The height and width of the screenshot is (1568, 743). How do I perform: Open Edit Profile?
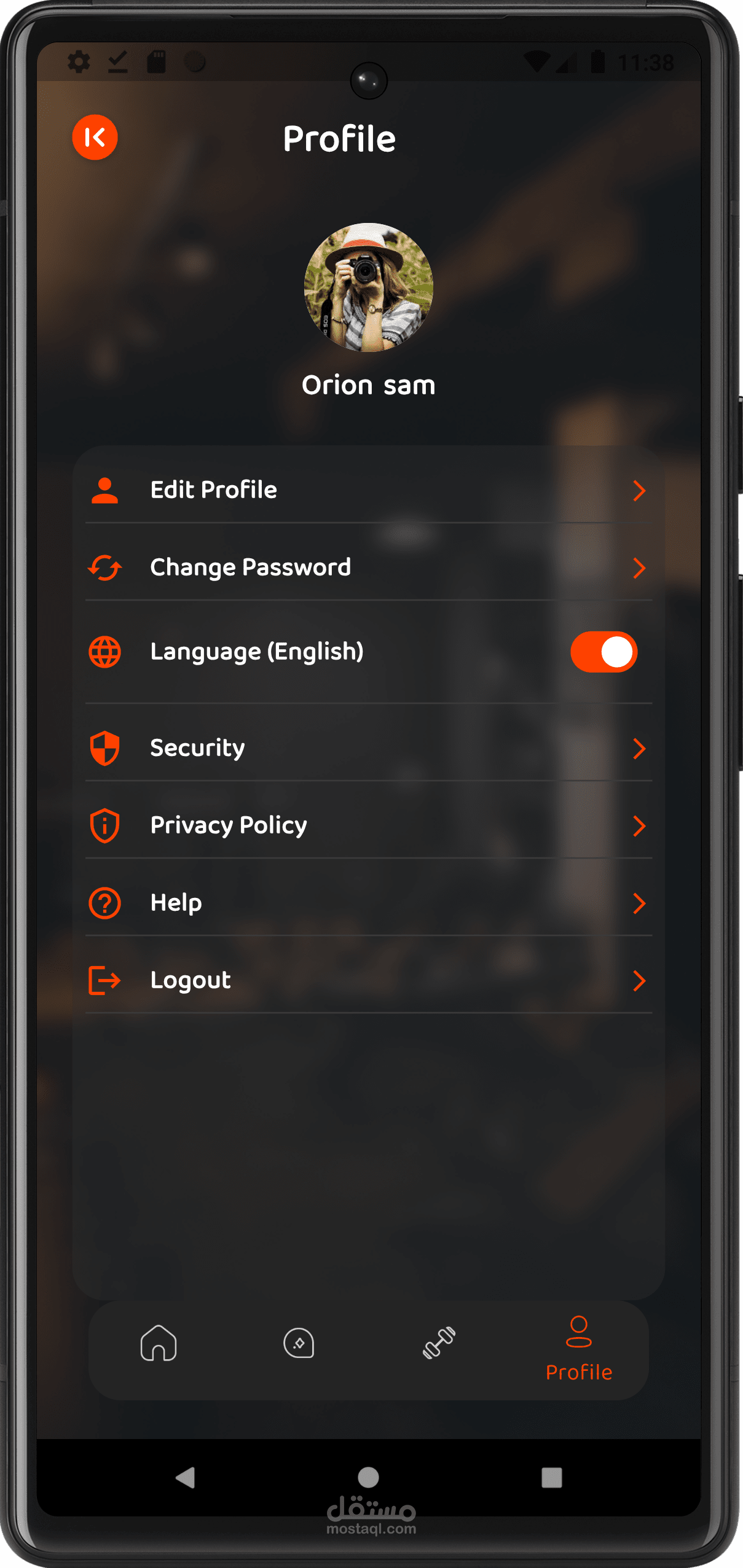[369, 490]
